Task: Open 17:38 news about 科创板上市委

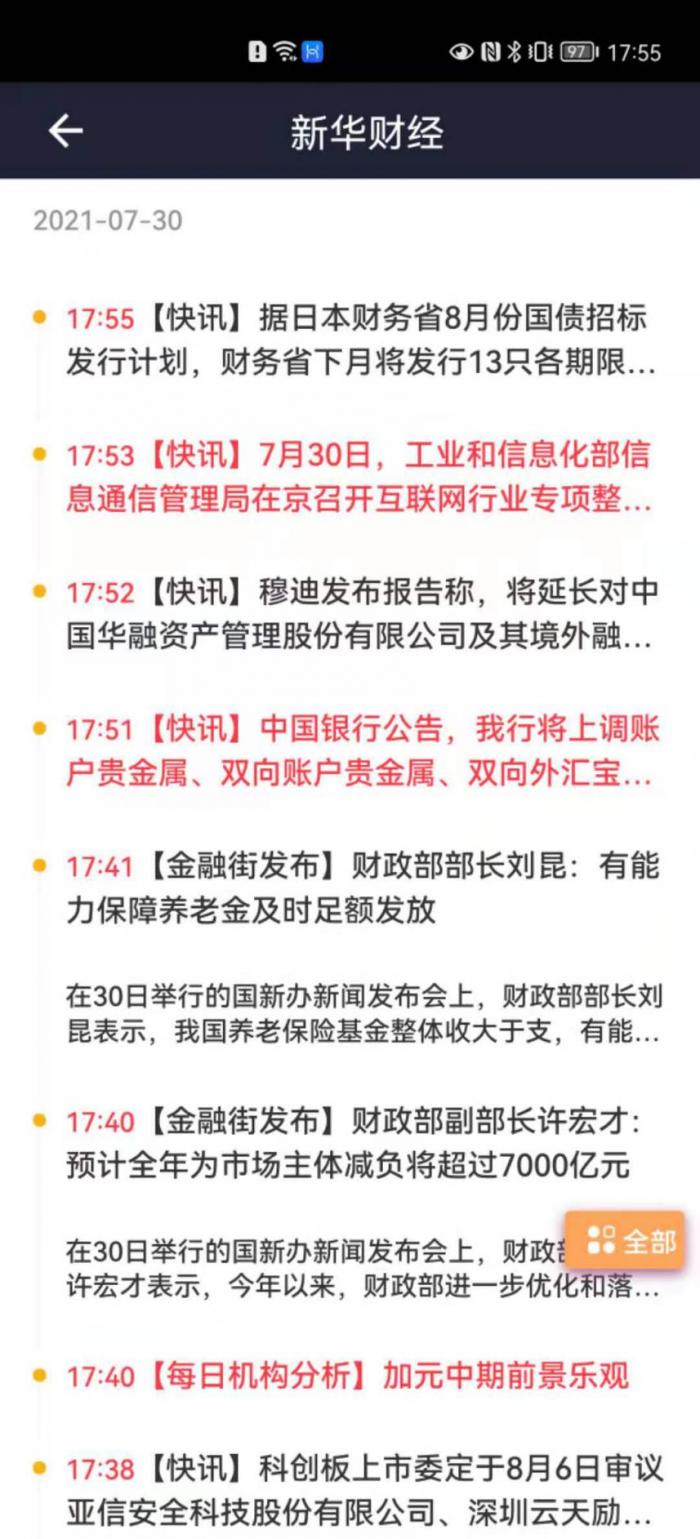Action: coord(360,1490)
